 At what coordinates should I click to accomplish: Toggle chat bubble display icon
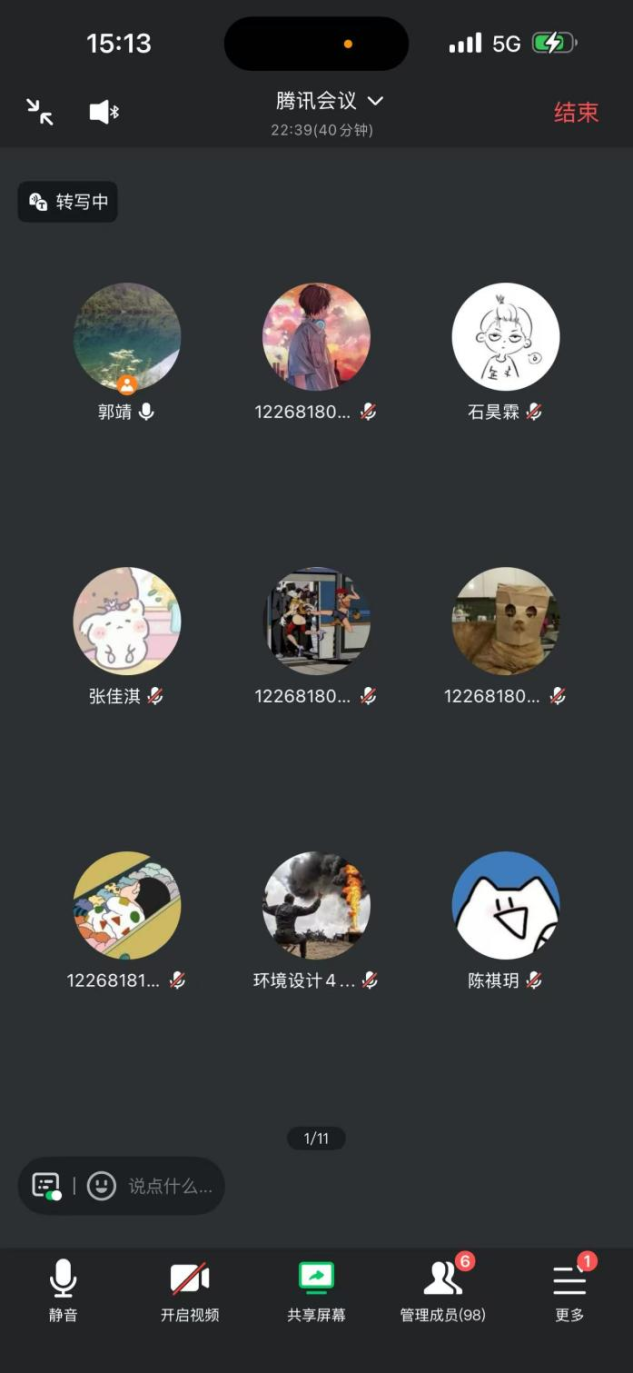point(46,1186)
